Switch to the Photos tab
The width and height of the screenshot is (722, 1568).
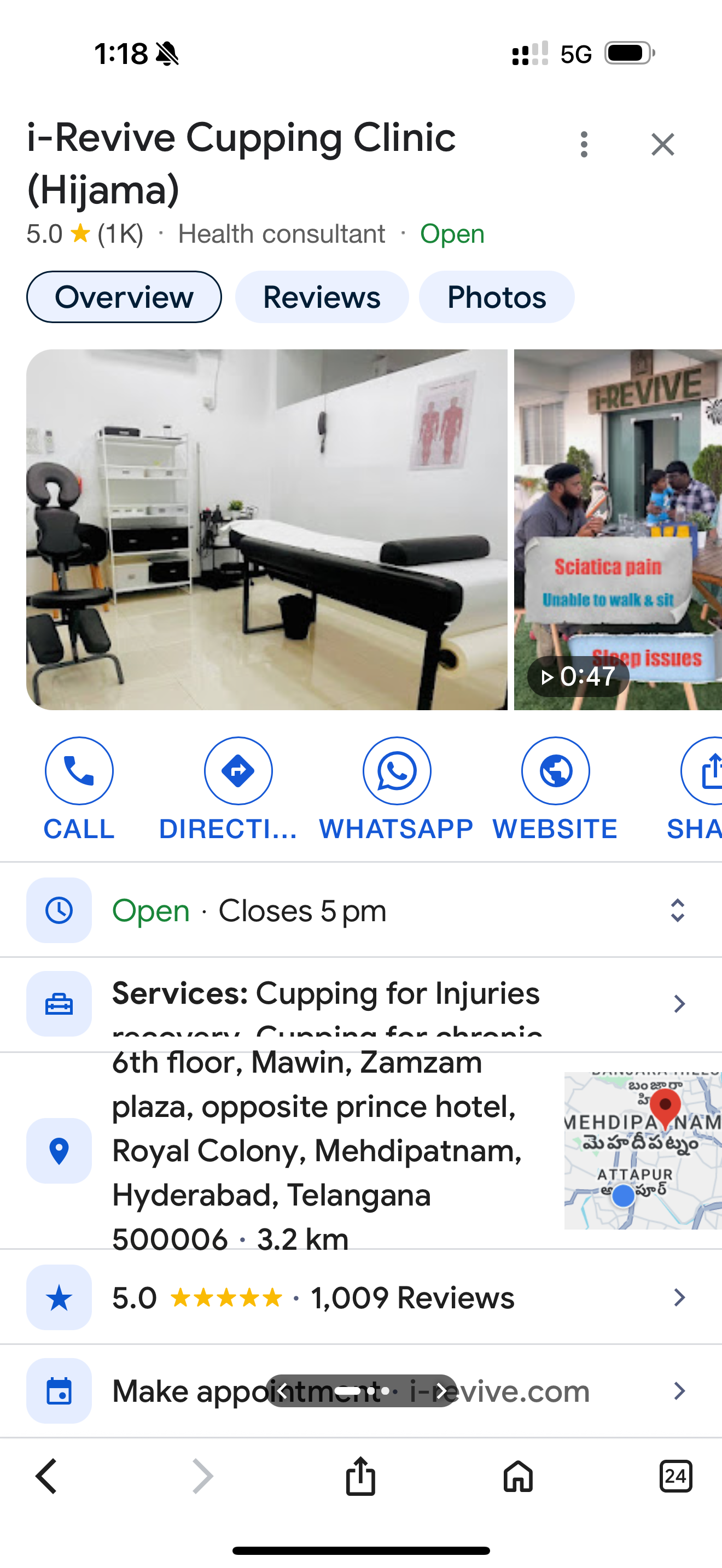click(x=496, y=297)
